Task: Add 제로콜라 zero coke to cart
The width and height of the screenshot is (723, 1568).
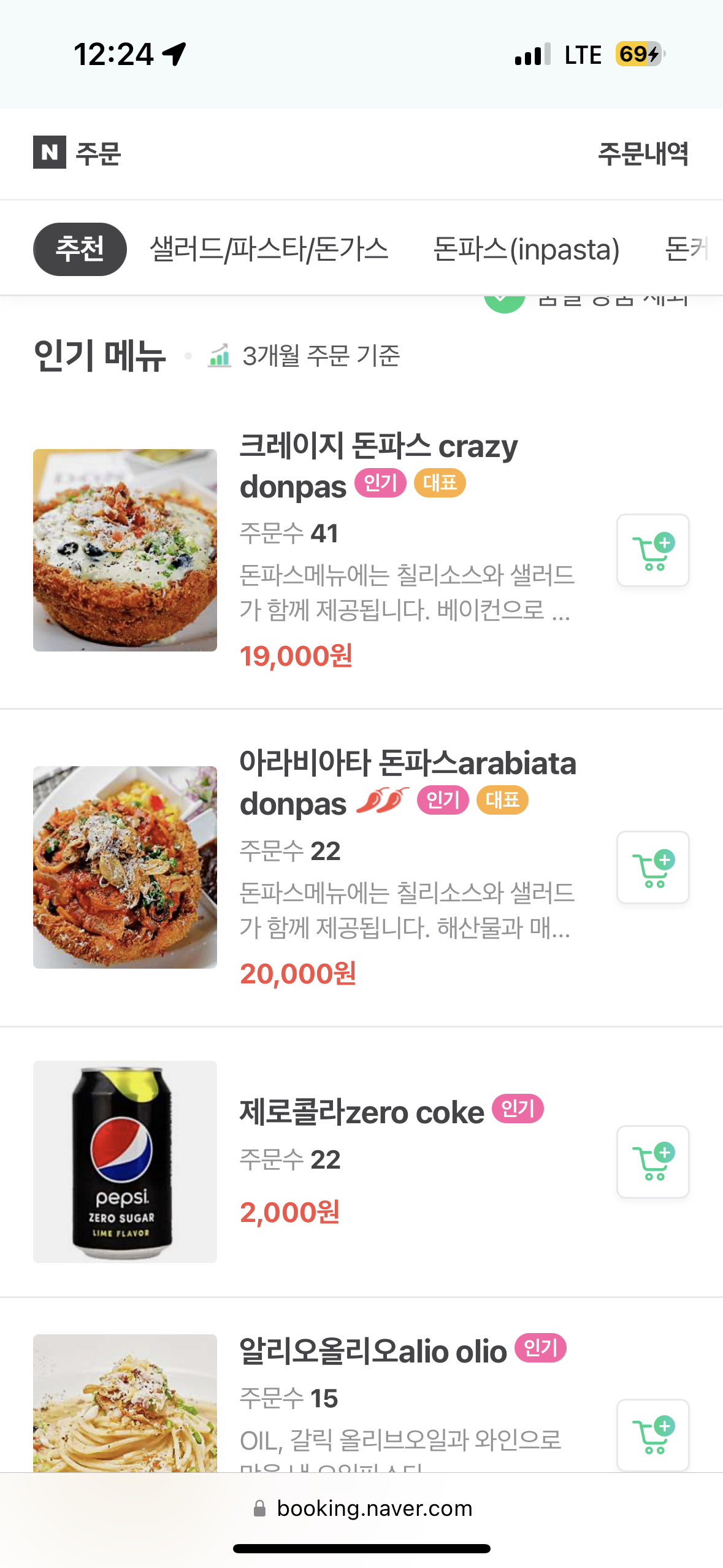Action: [x=652, y=1161]
